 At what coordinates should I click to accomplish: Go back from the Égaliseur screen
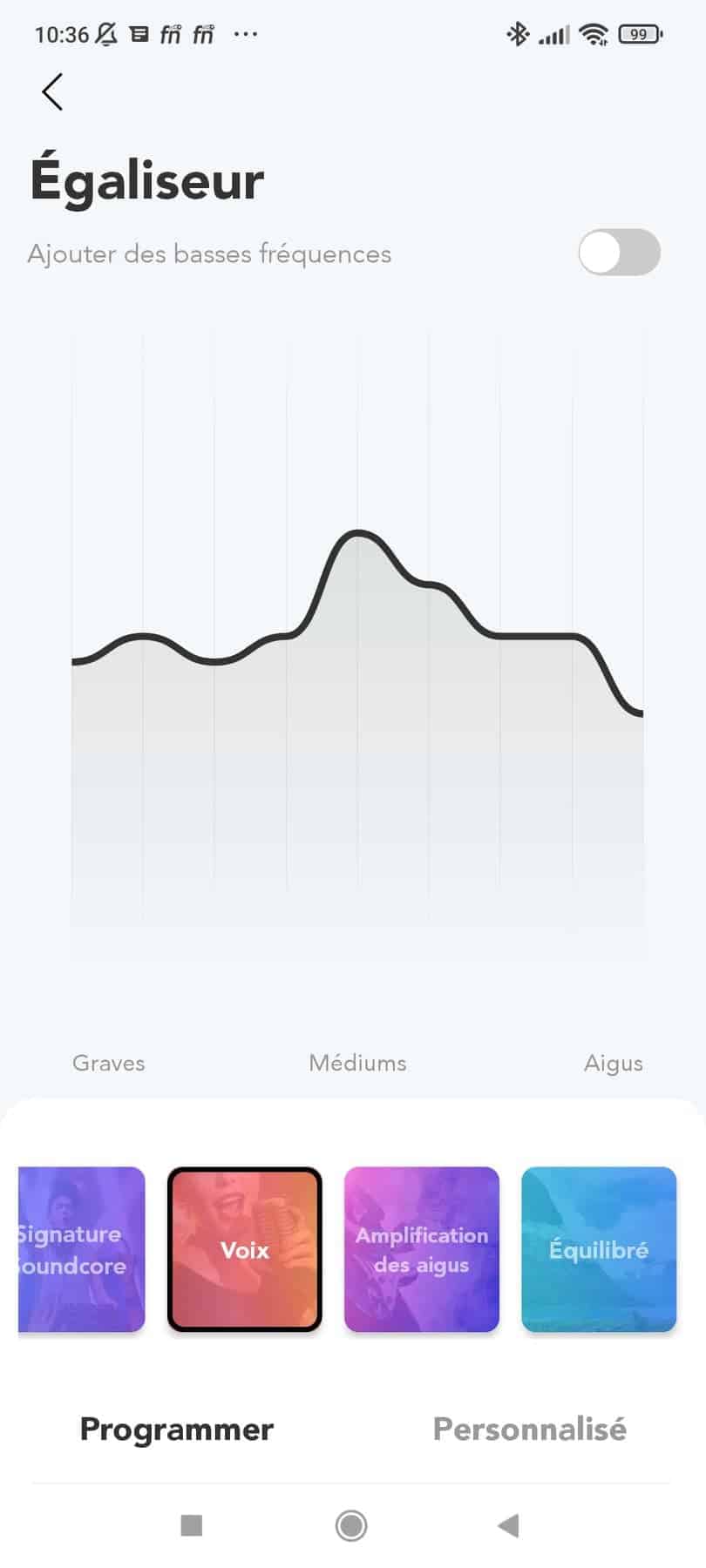coord(52,91)
